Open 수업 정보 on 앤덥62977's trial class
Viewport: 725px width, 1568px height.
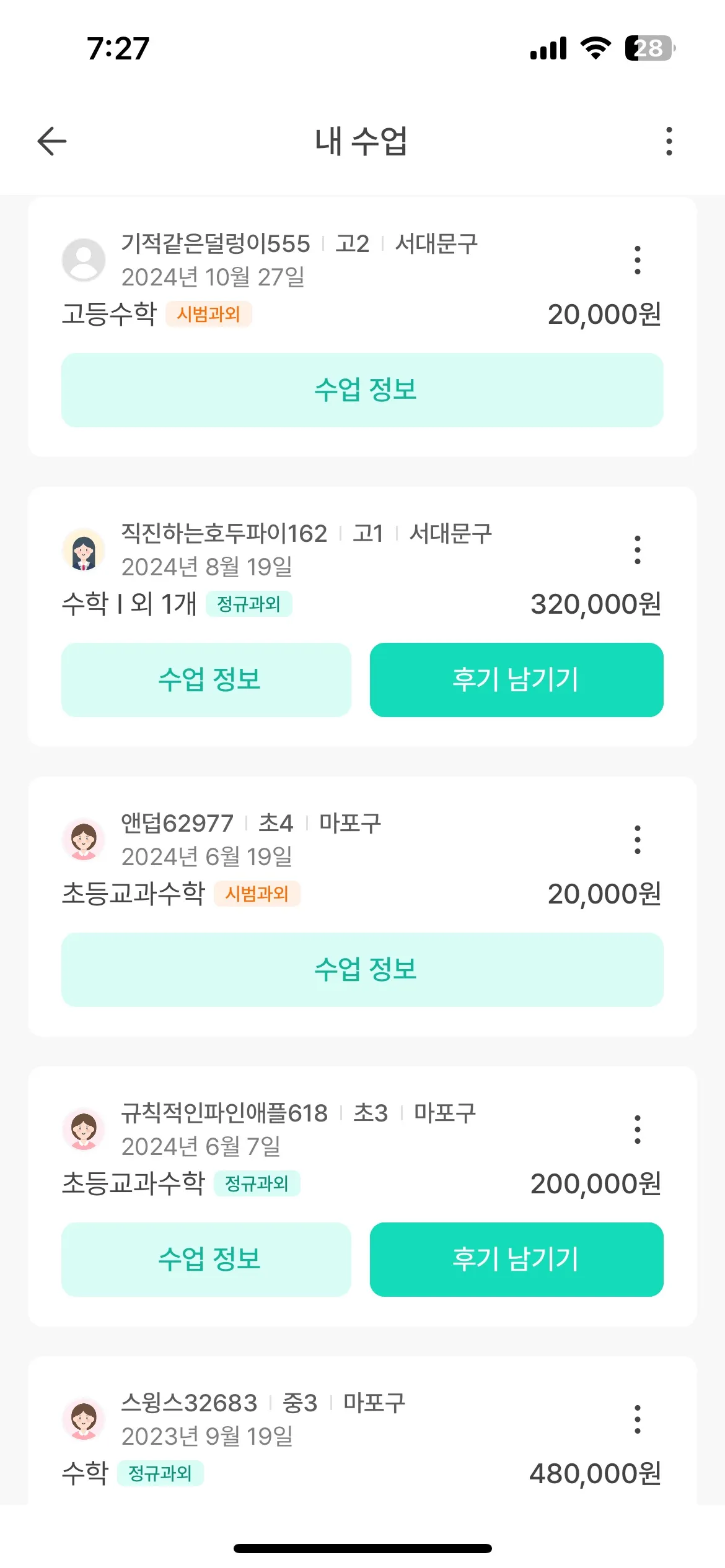coord(362,970)
